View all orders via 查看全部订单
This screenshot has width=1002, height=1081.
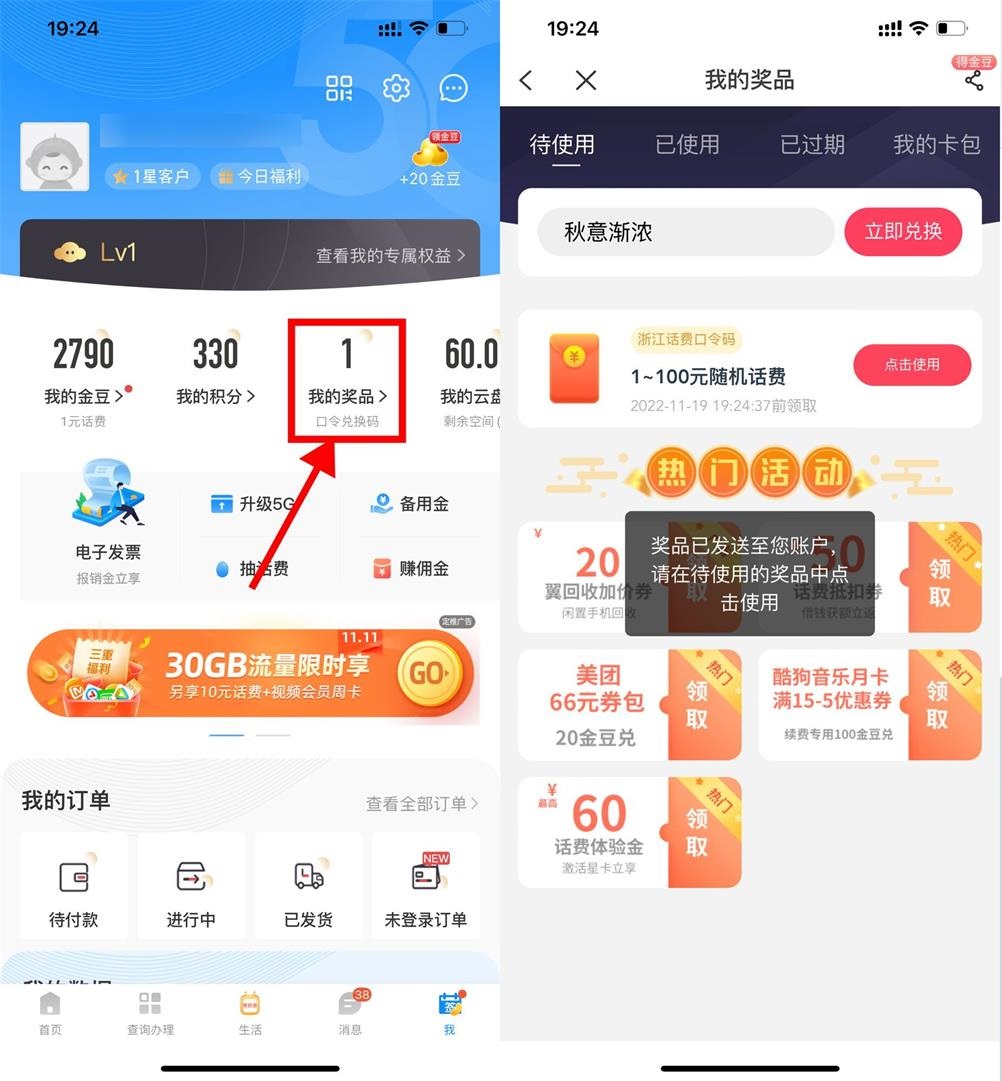pos(422,803)
